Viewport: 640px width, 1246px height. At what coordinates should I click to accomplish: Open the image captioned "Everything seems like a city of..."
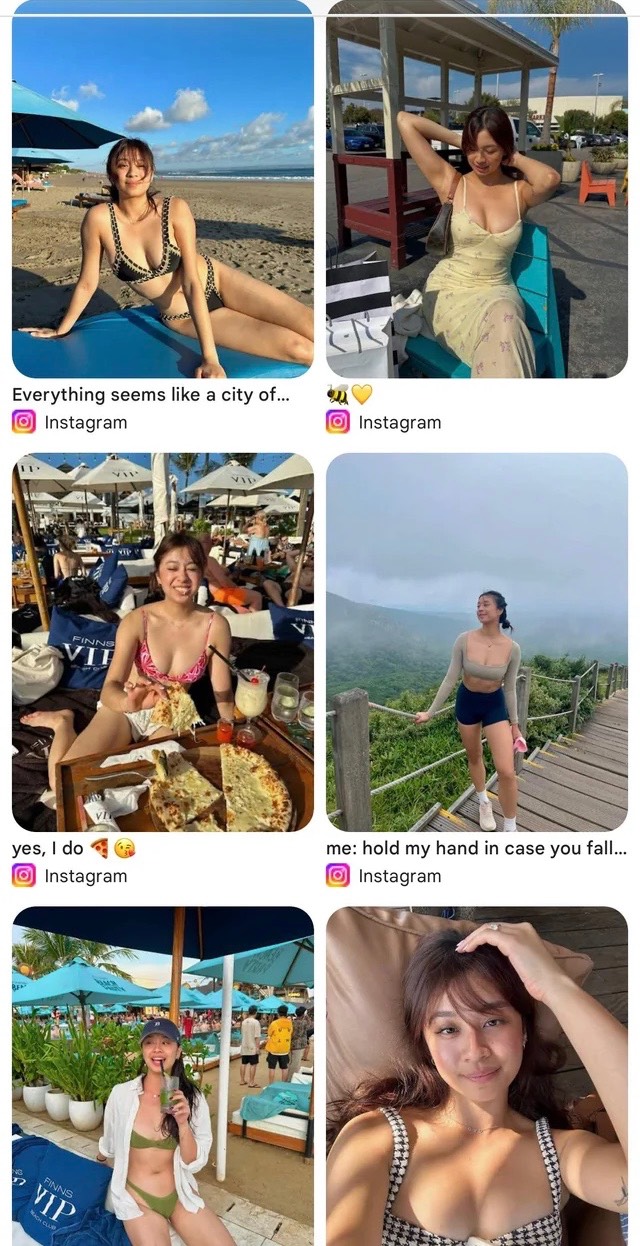[x=162, y=189]
